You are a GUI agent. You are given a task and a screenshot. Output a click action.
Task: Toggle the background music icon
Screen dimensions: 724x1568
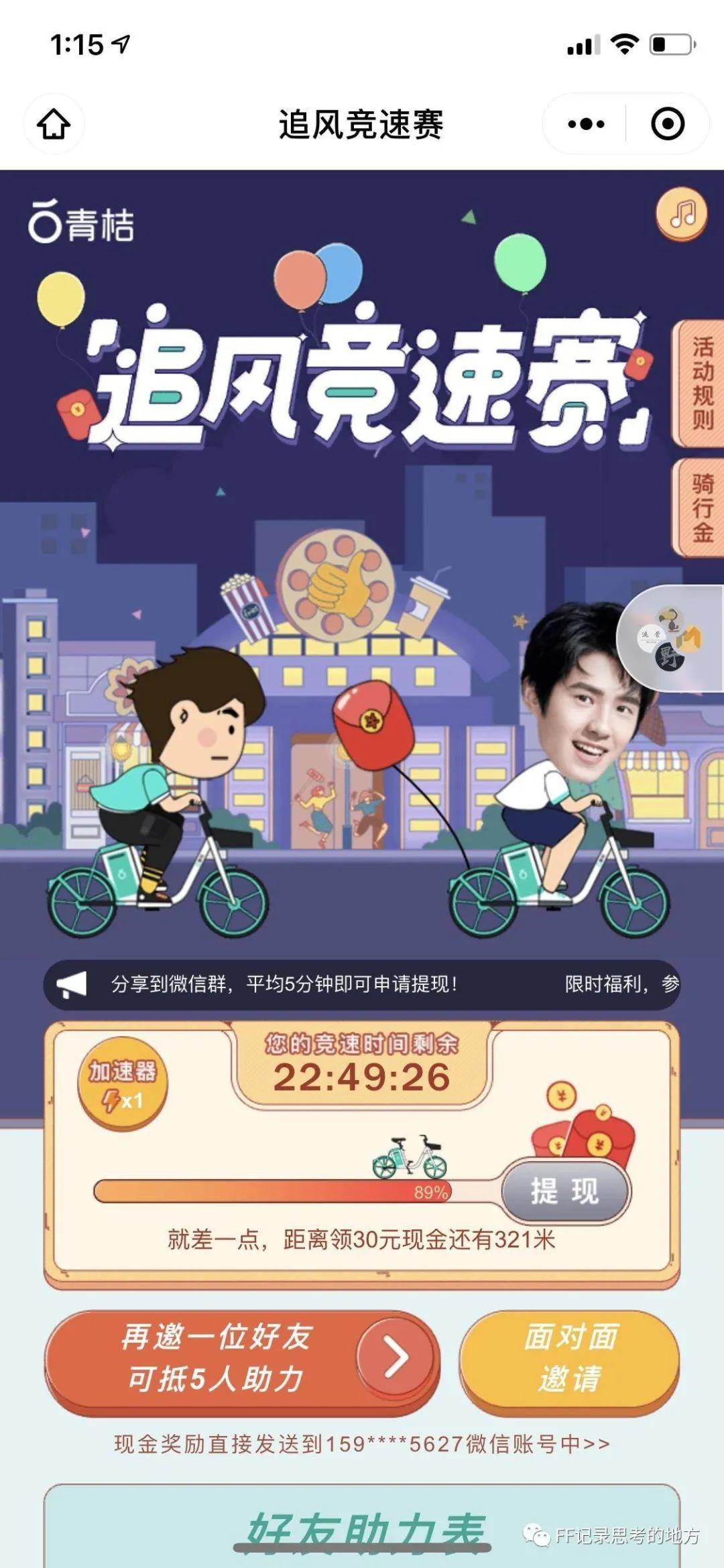tap(682, 215)
